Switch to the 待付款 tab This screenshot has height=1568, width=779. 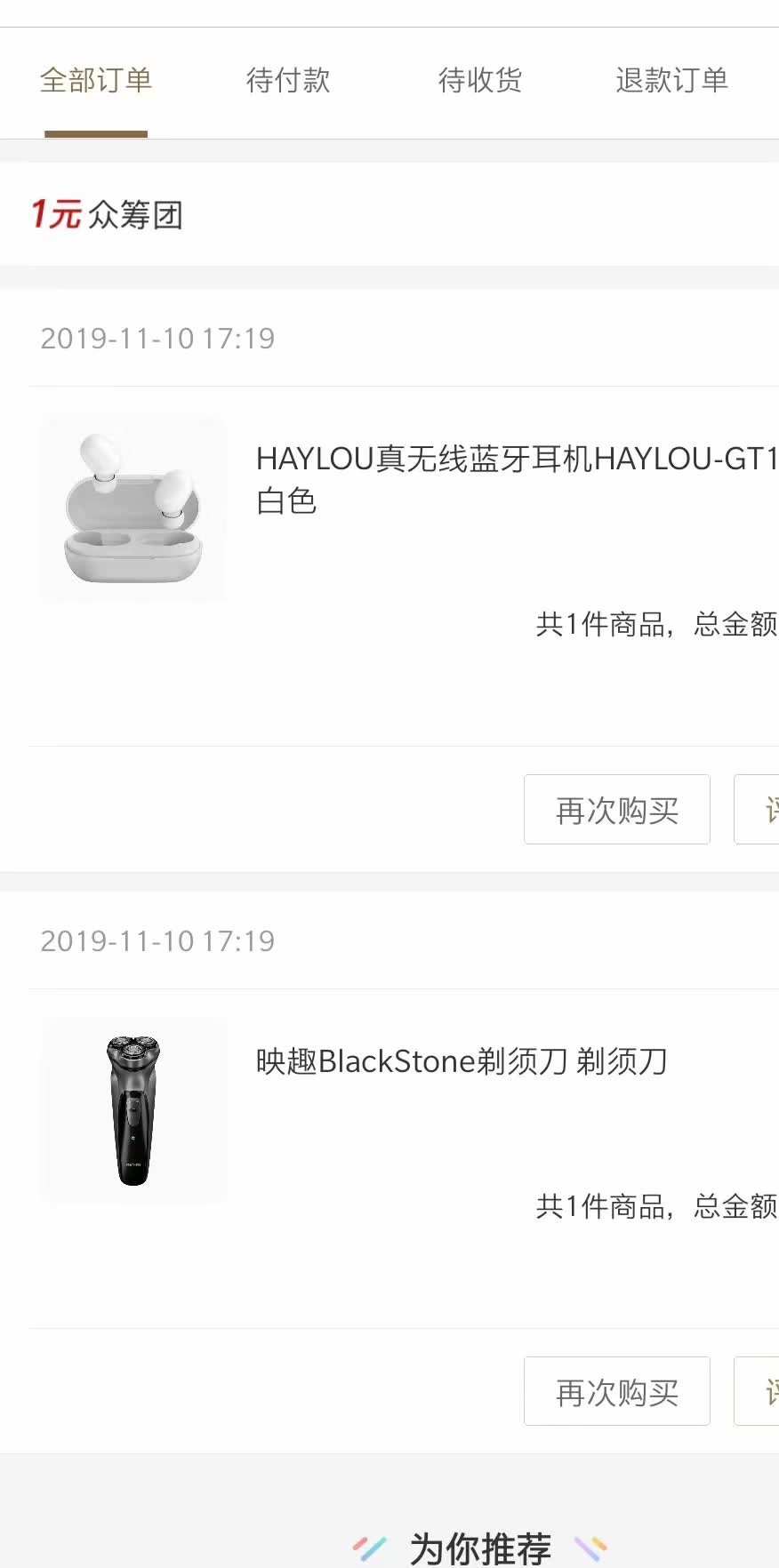click(x=288, y=81)
